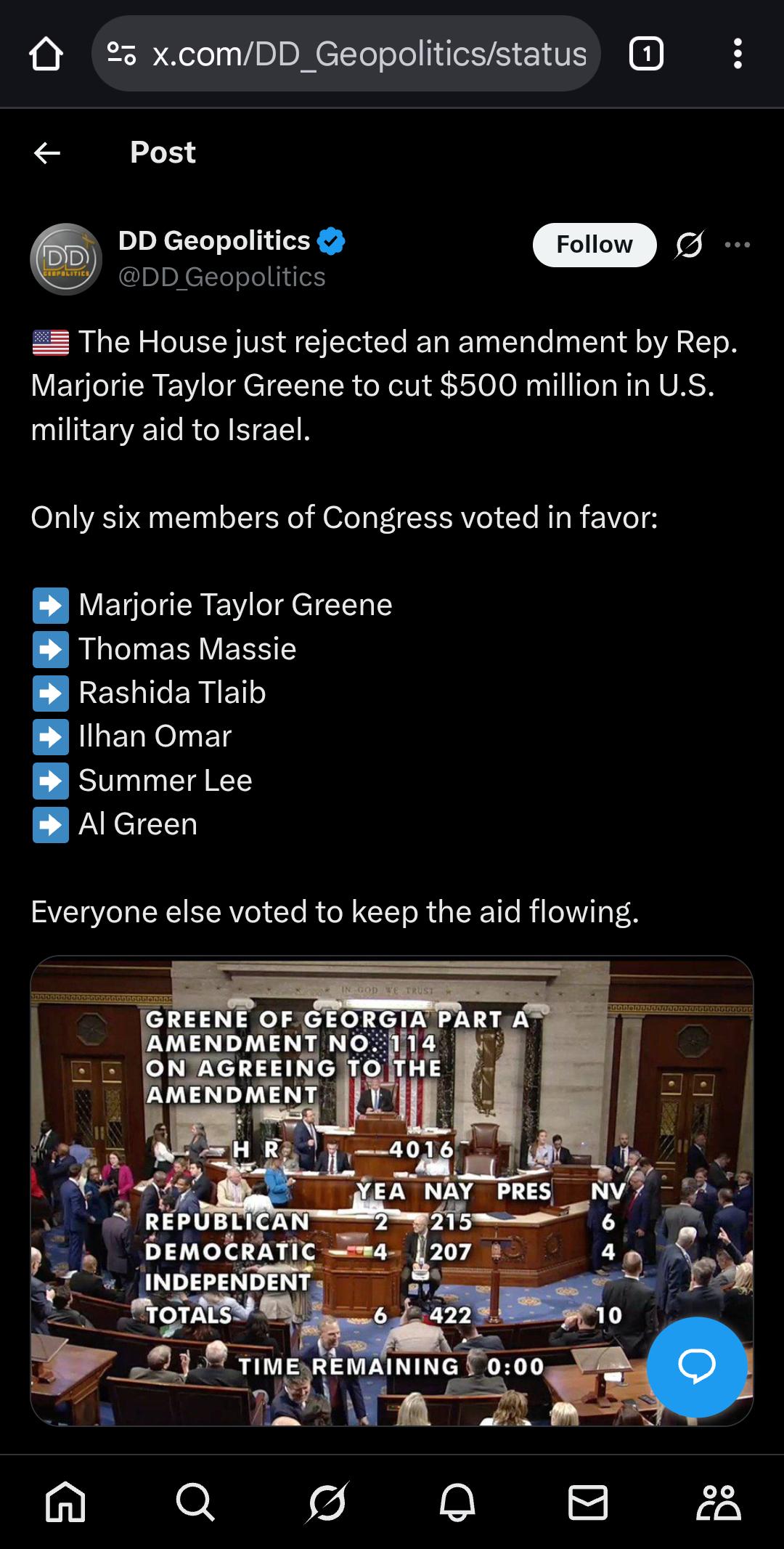Open the @DD_Geopolitics handle link

221,277
